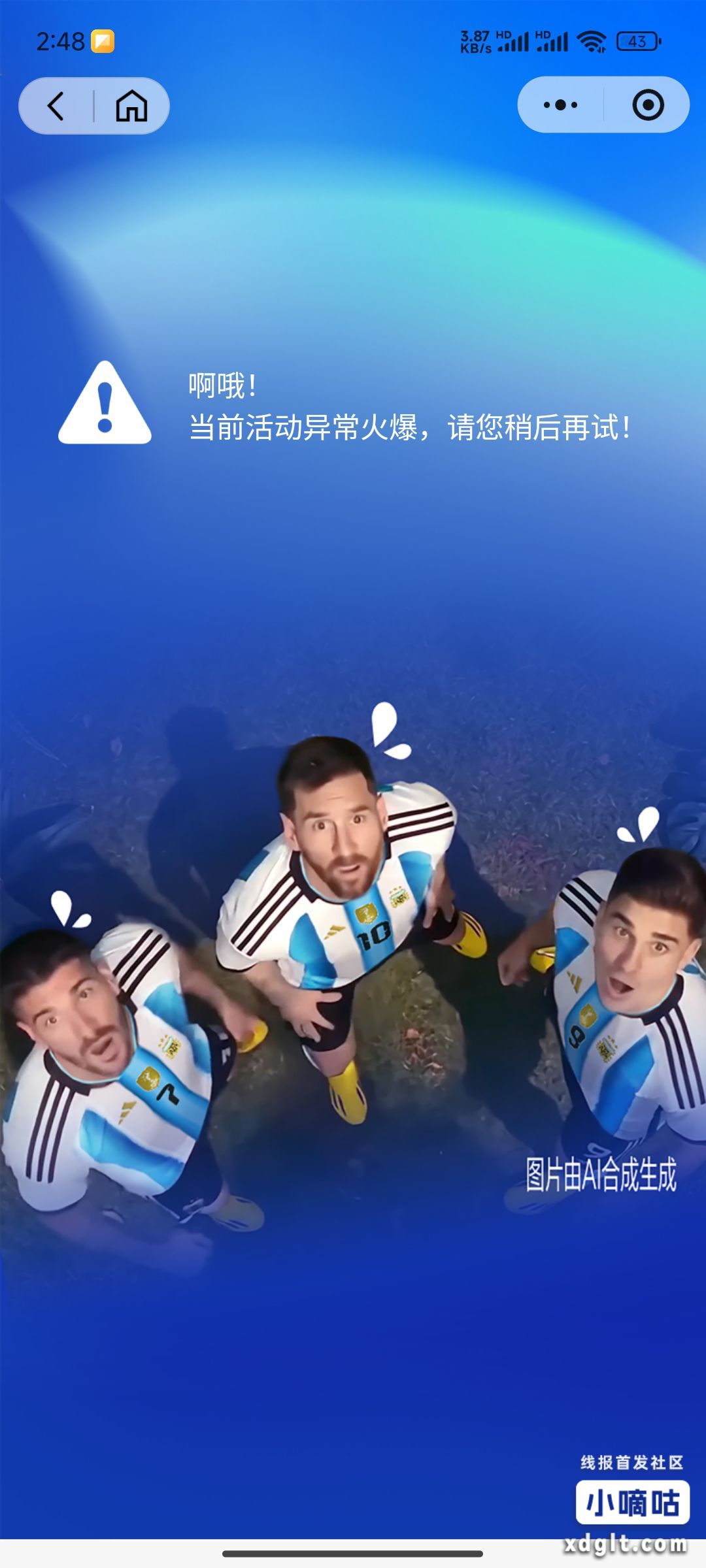Return to the mini program home
The height and width of the screenshot is (1568, 706).
coord(132,106)
